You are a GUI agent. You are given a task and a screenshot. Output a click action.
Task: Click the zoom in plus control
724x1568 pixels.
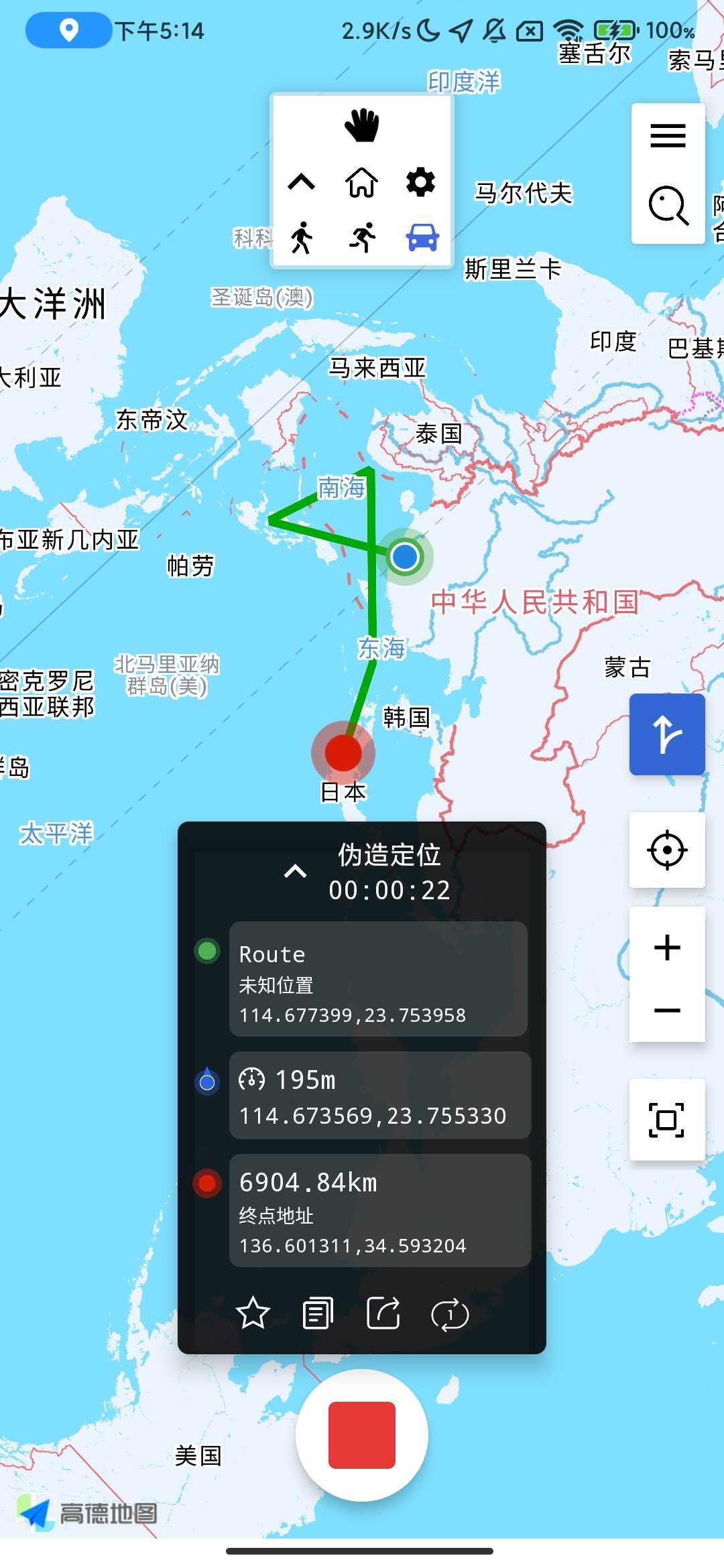(x=668, y=947)
